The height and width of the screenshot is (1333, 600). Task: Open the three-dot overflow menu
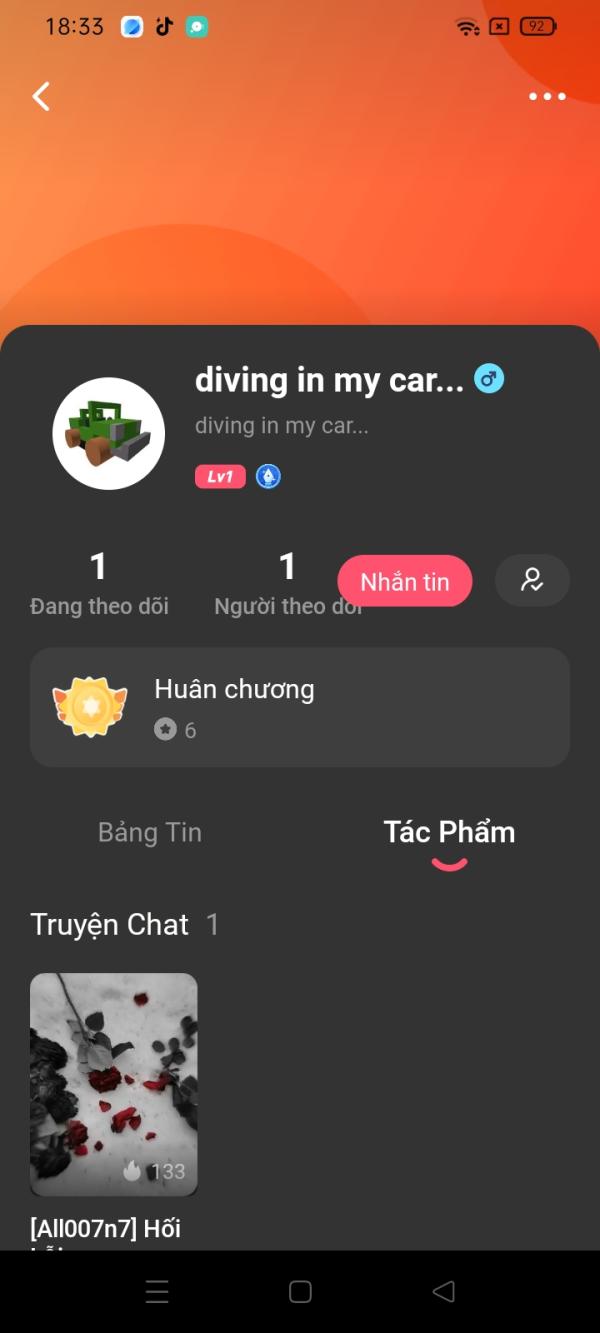tap(547, 96)
